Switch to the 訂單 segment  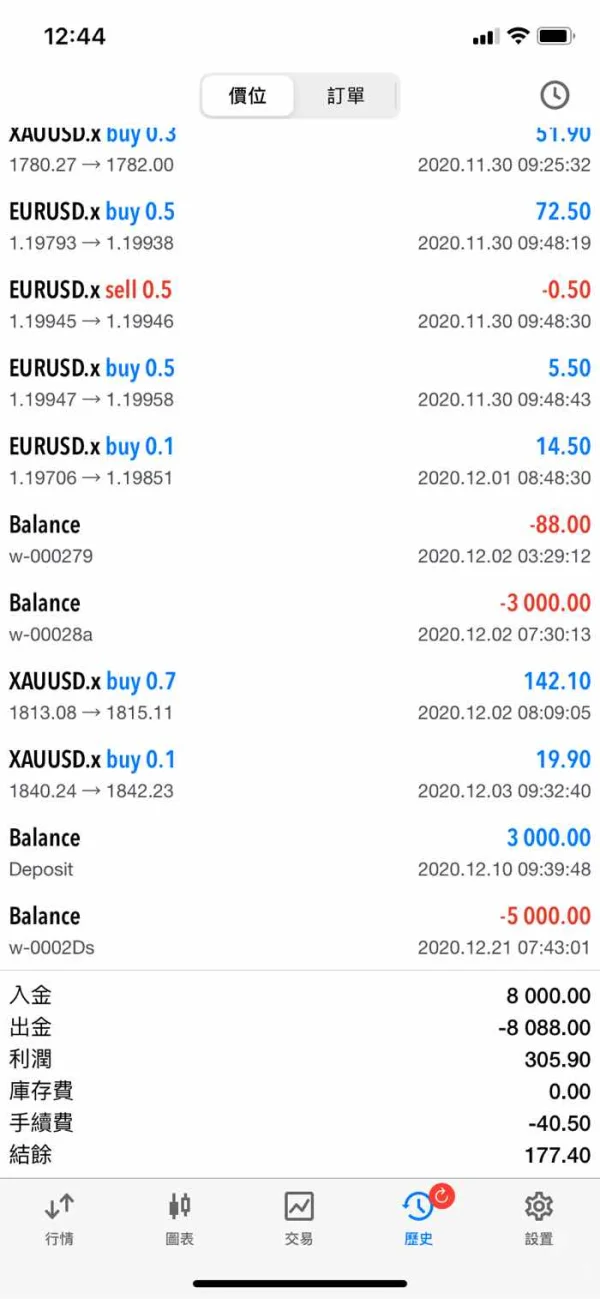(x=346, y=96)
